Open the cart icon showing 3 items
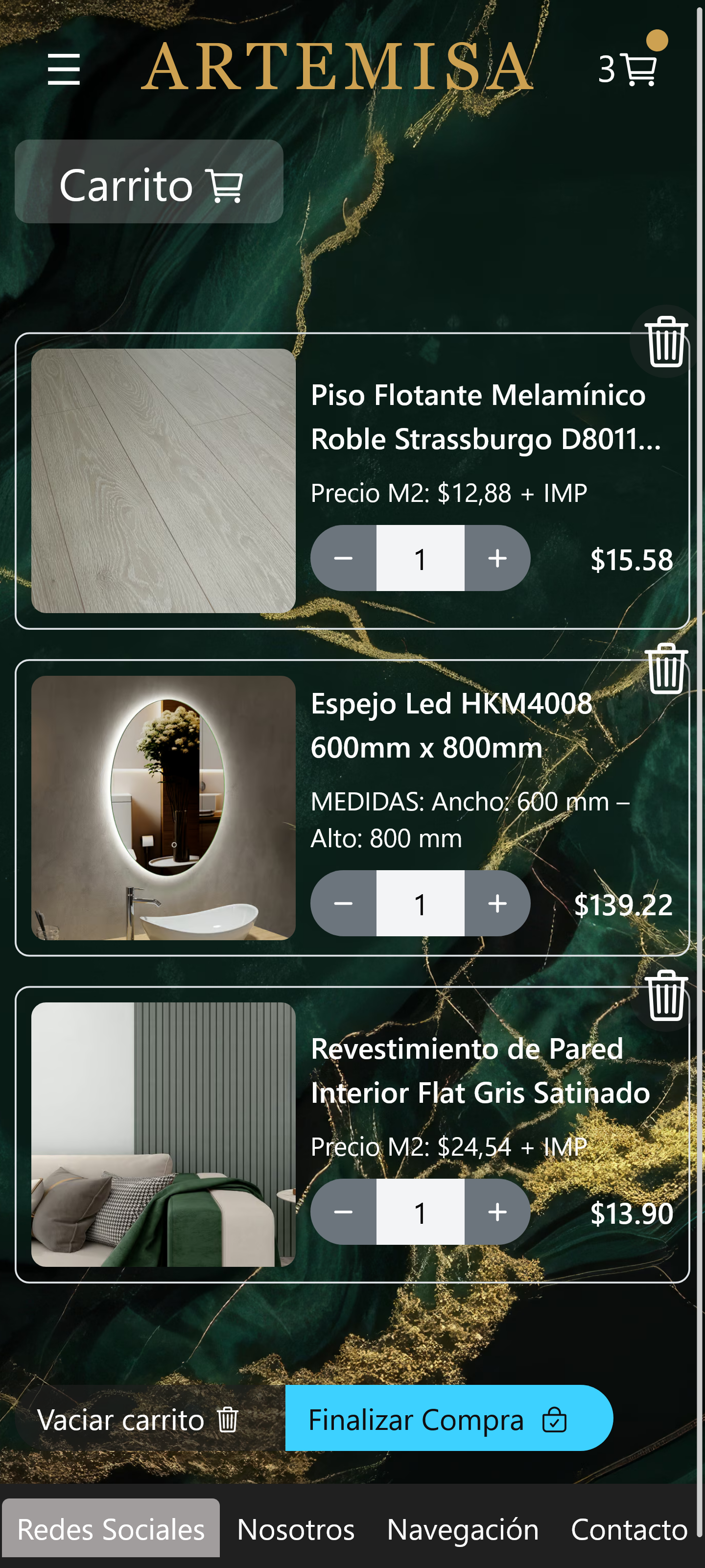The image size is (705, 1568). click(x=629, y=69)
